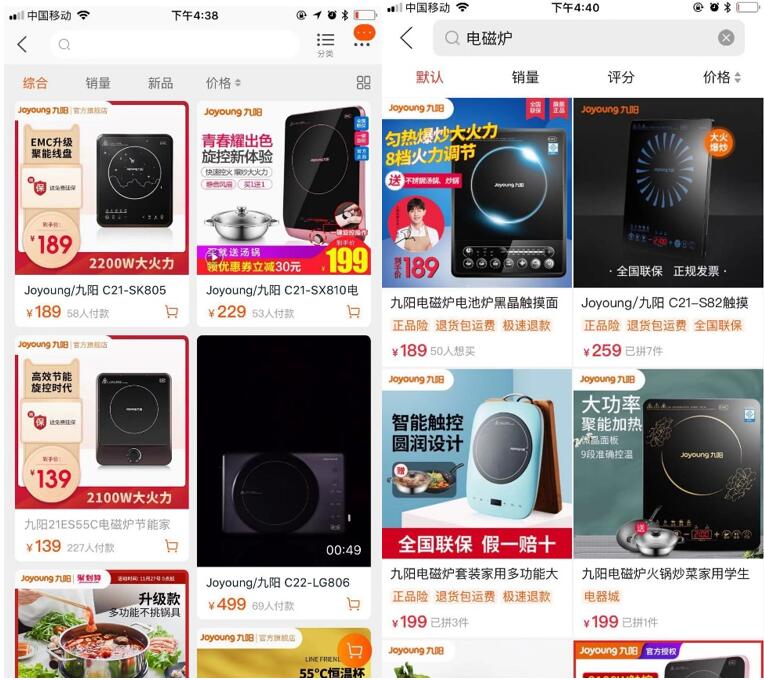
Task: Toggle the grid/list layout view icon
Action: coord(363,83)
